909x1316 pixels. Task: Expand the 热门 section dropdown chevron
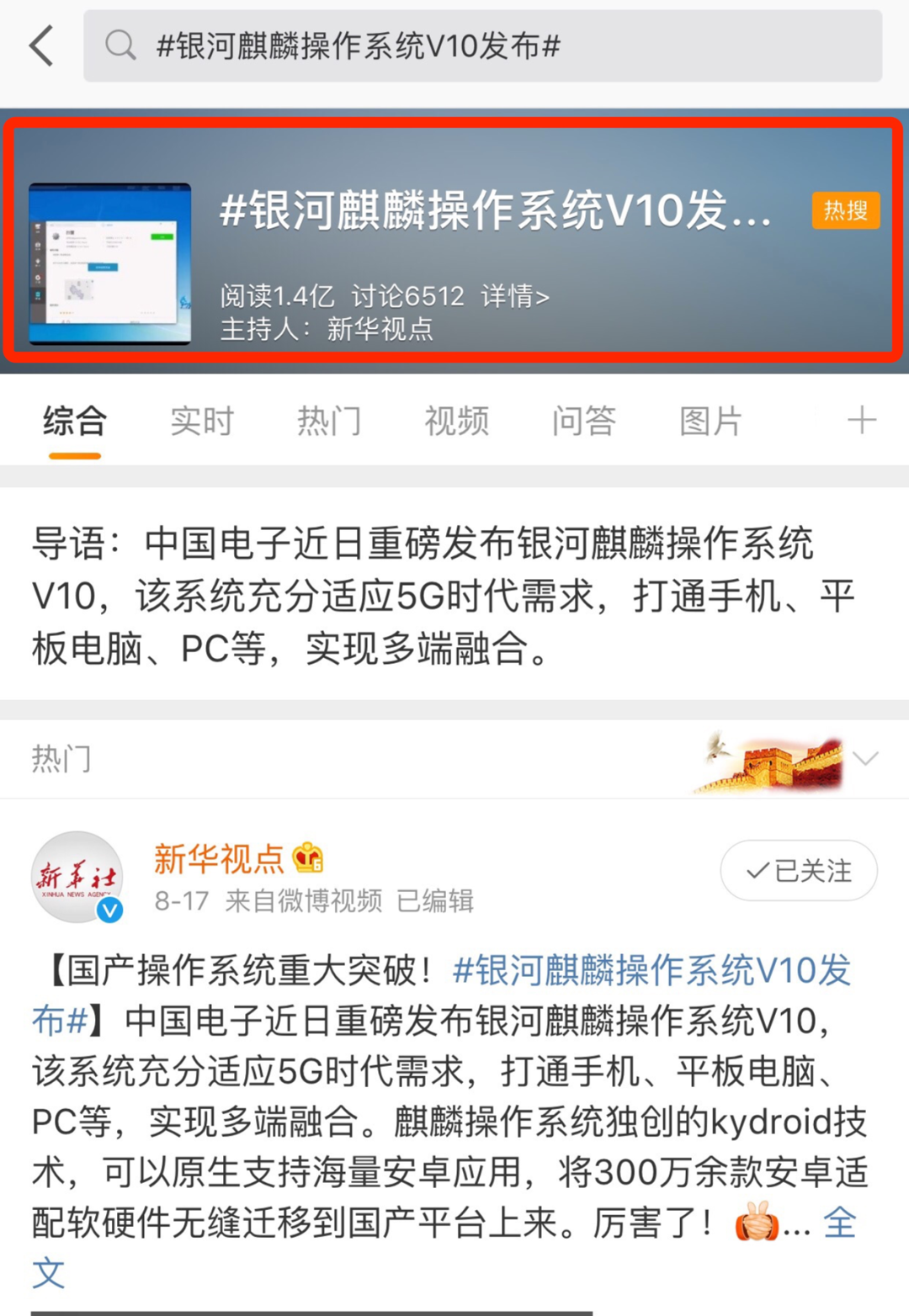[865, 759]
